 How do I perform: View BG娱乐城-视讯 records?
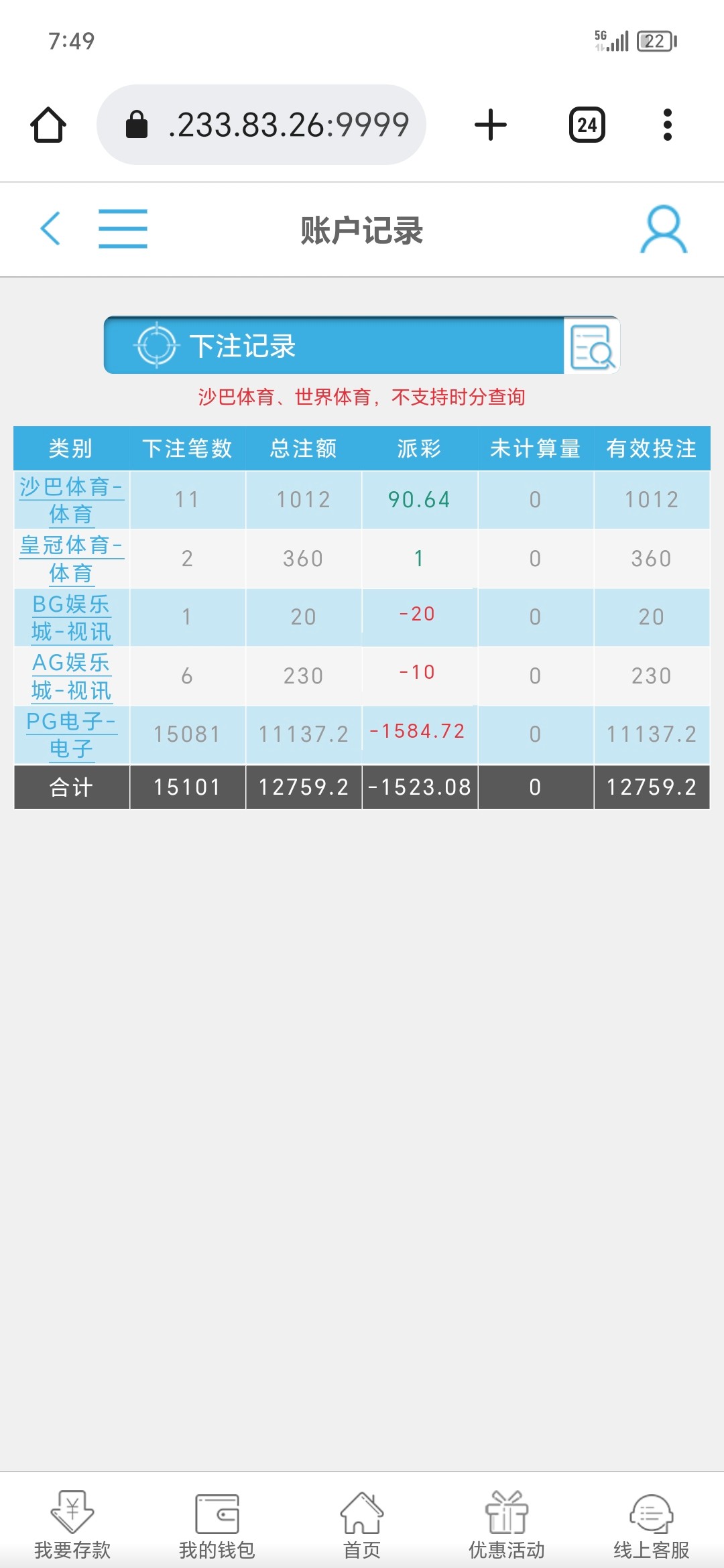coord(71,617)
